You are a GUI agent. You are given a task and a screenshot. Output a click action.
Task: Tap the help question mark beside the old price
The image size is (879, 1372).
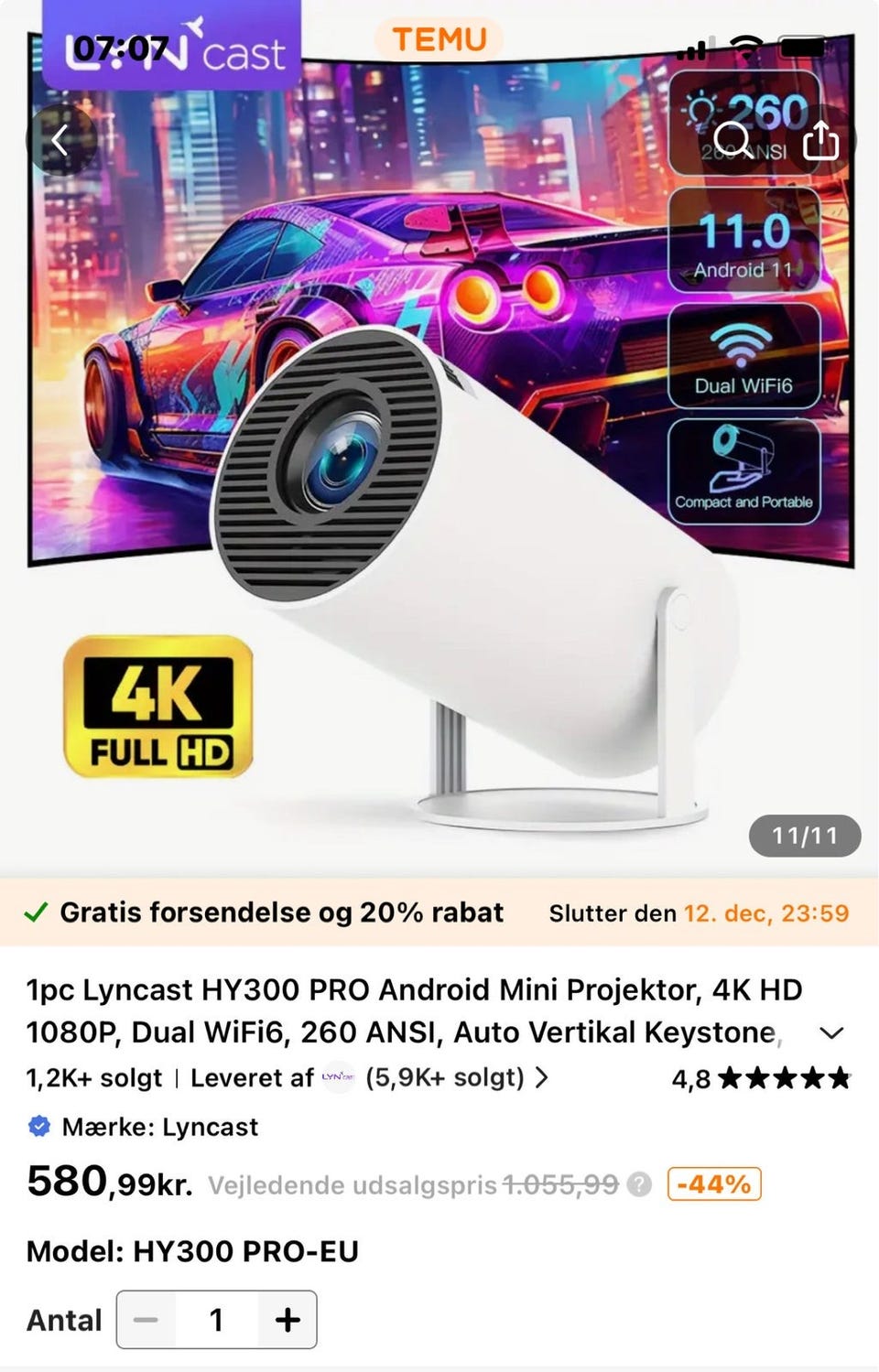point(641,1183)
